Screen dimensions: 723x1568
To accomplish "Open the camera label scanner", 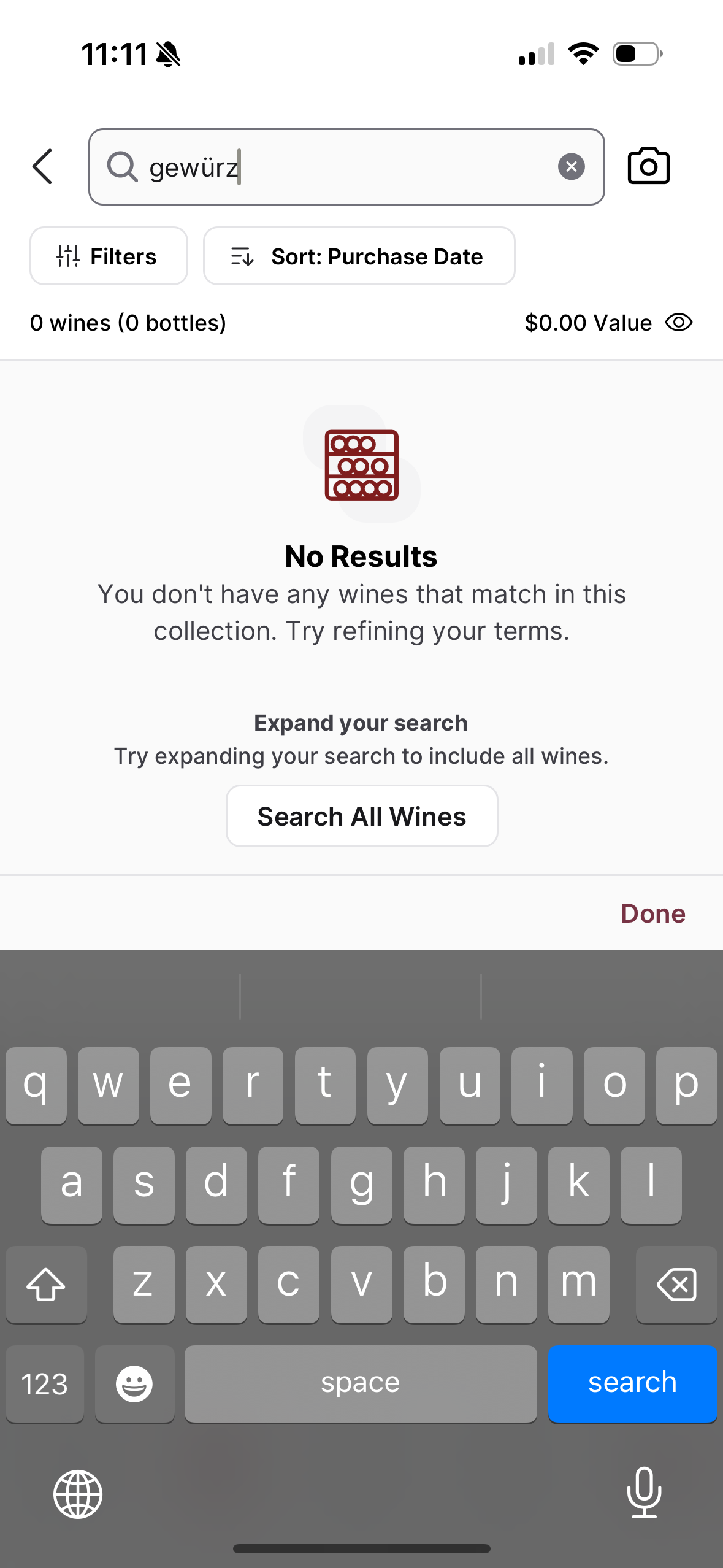I will [648, 166].
